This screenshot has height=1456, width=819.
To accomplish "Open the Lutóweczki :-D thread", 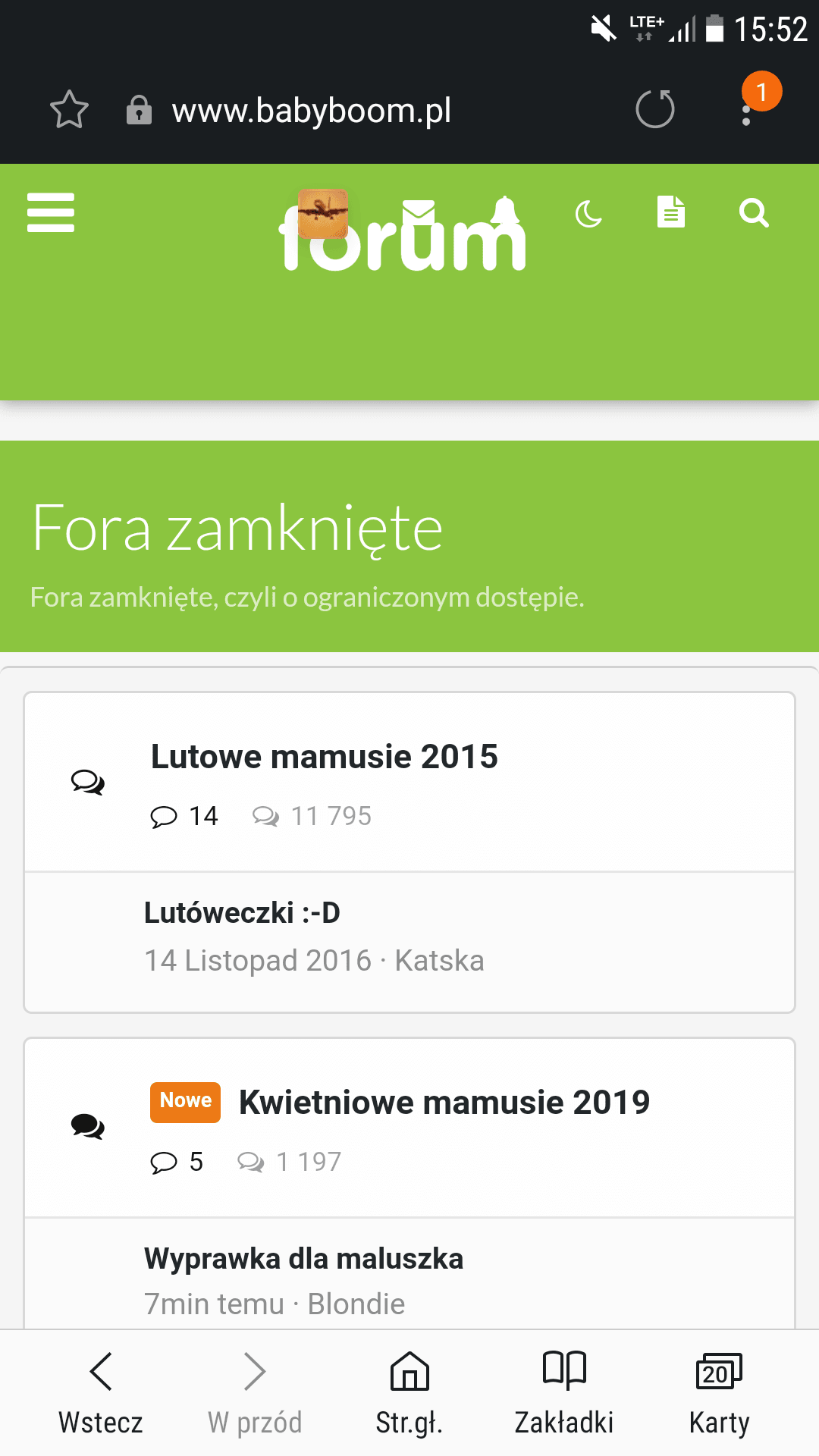I will point(242,912).
